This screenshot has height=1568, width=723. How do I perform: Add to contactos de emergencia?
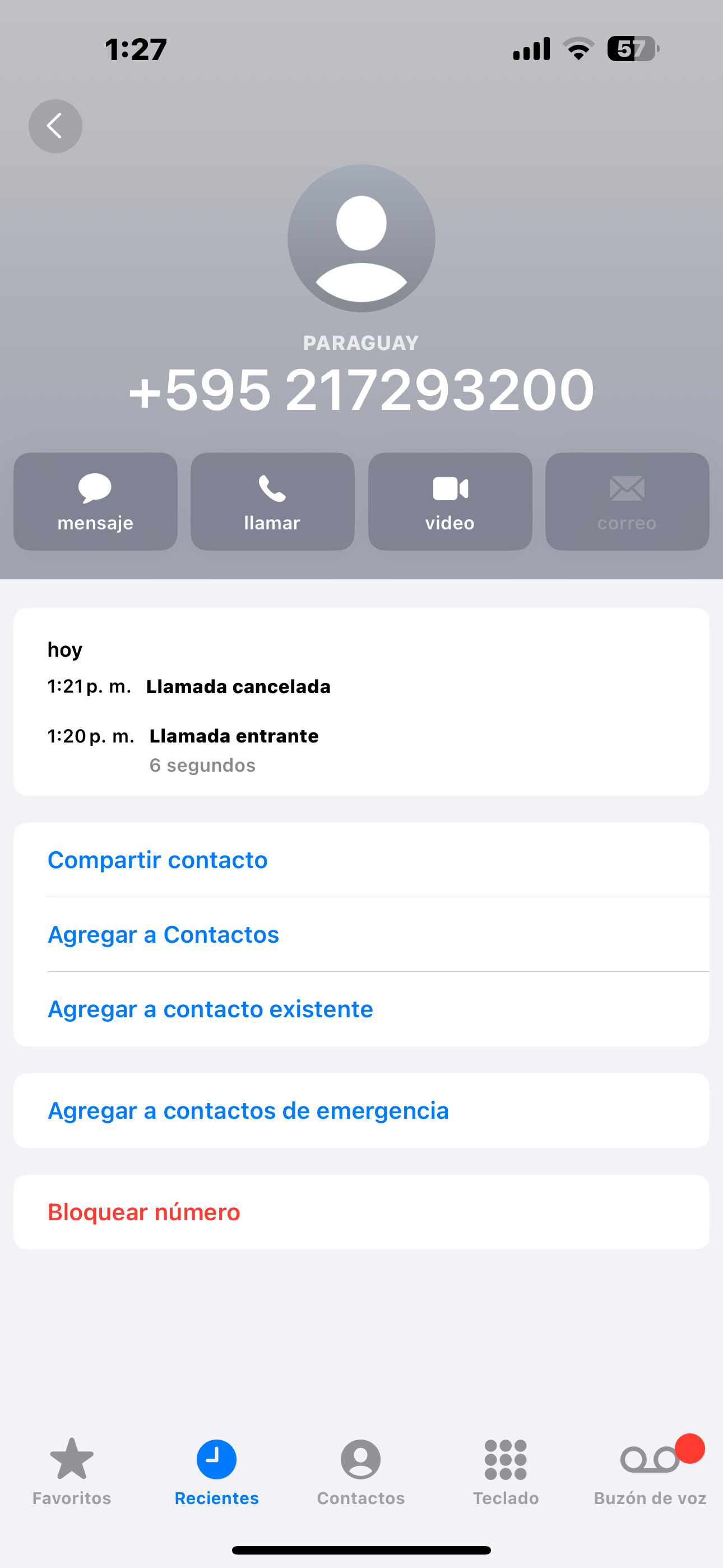point(248,1111)
